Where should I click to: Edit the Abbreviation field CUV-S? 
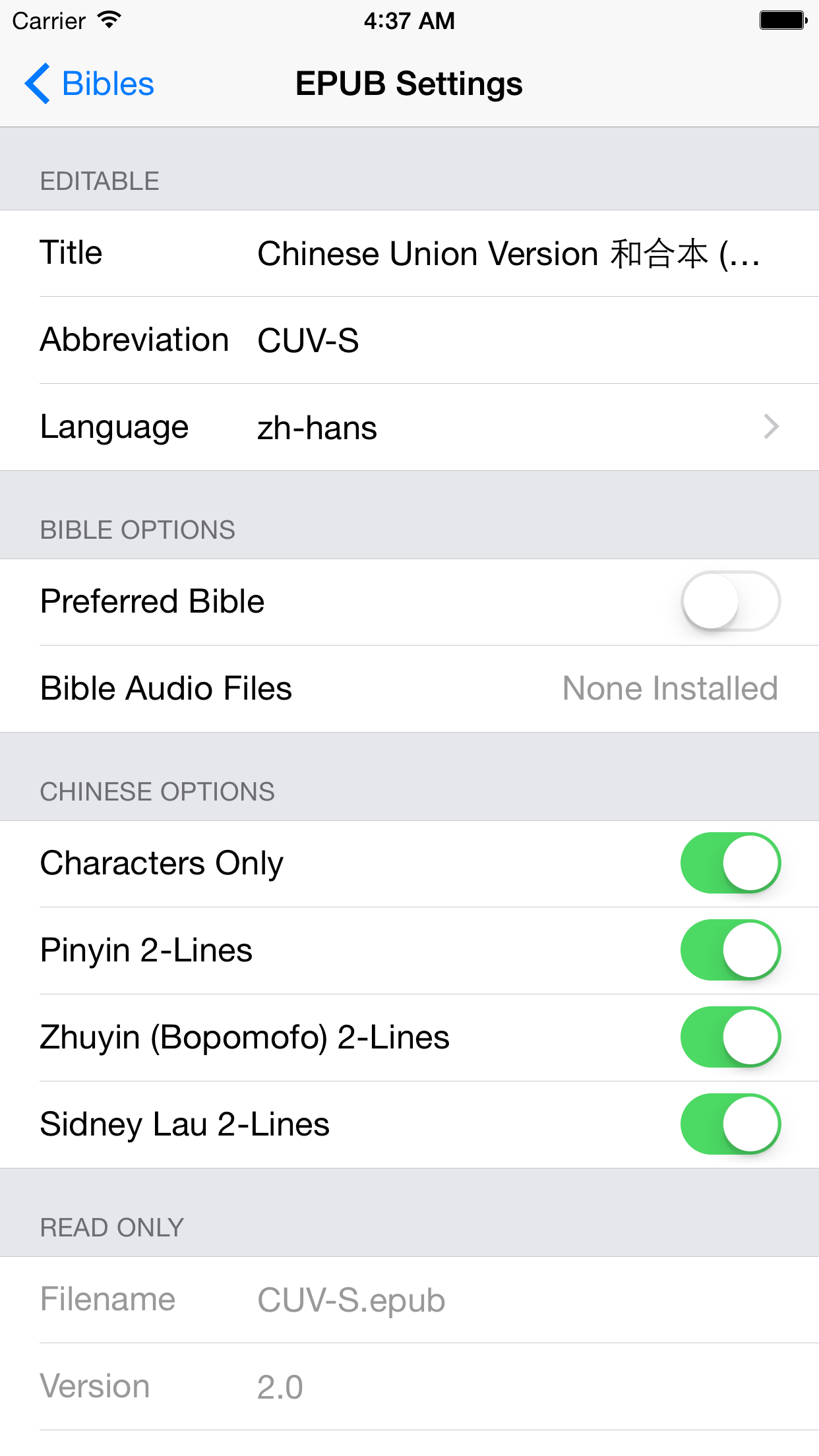[508, 340]
